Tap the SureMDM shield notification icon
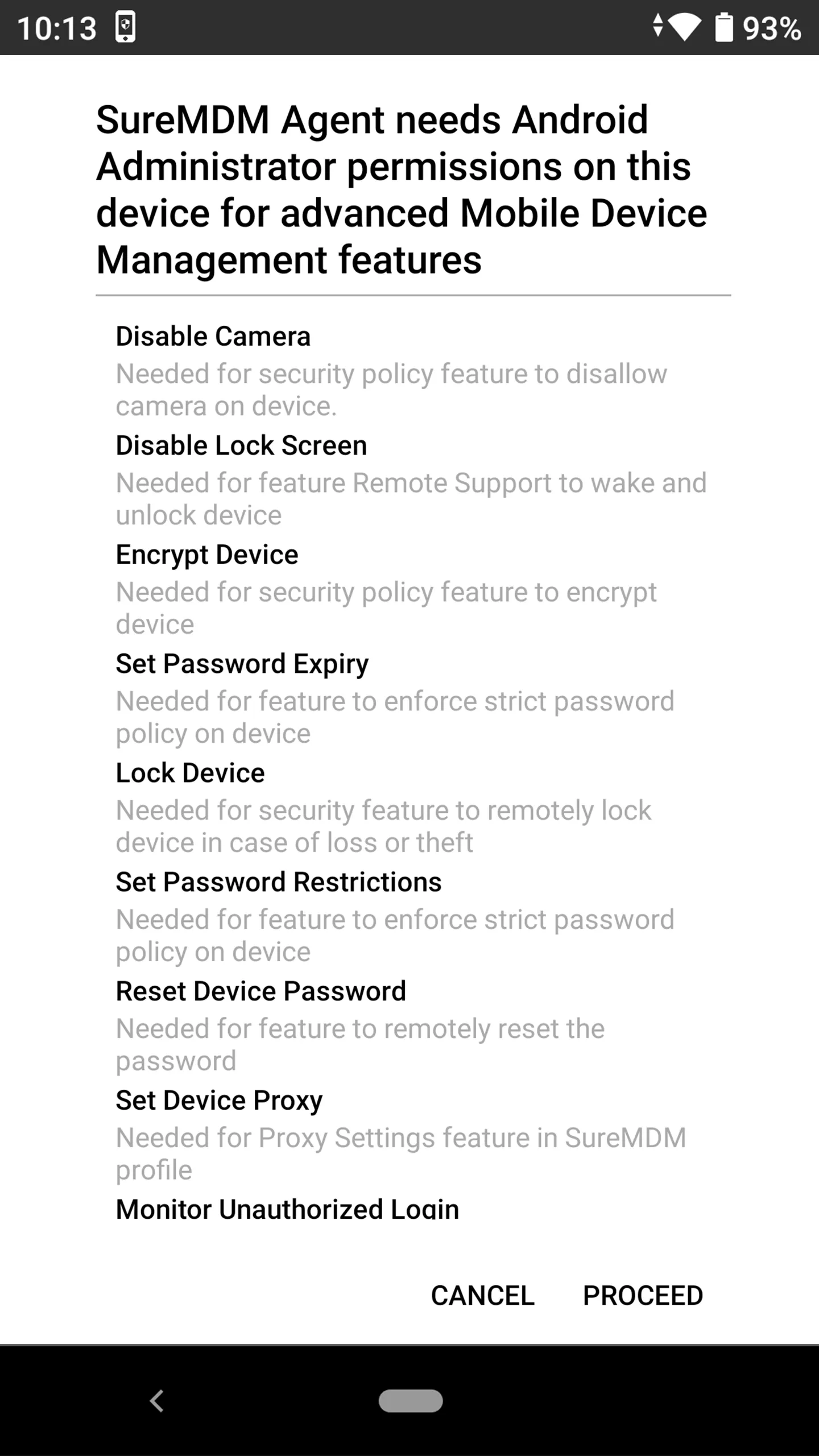This screenshot has height=1456, width=819. (126, 27)
